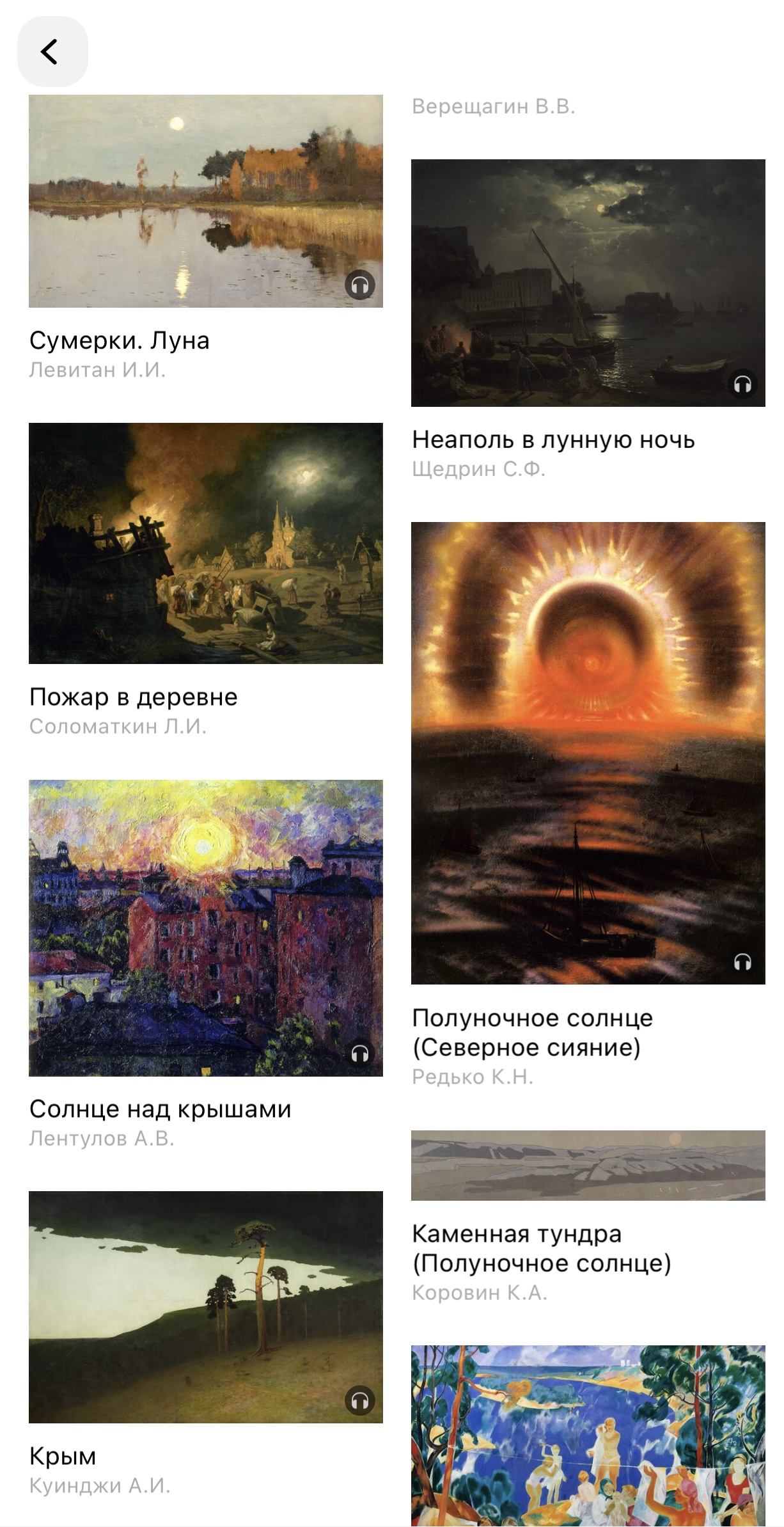
Task: Play audio guide for Неаполь в лунную ночь
Action: pyautogui.click(x=742, y=384)
